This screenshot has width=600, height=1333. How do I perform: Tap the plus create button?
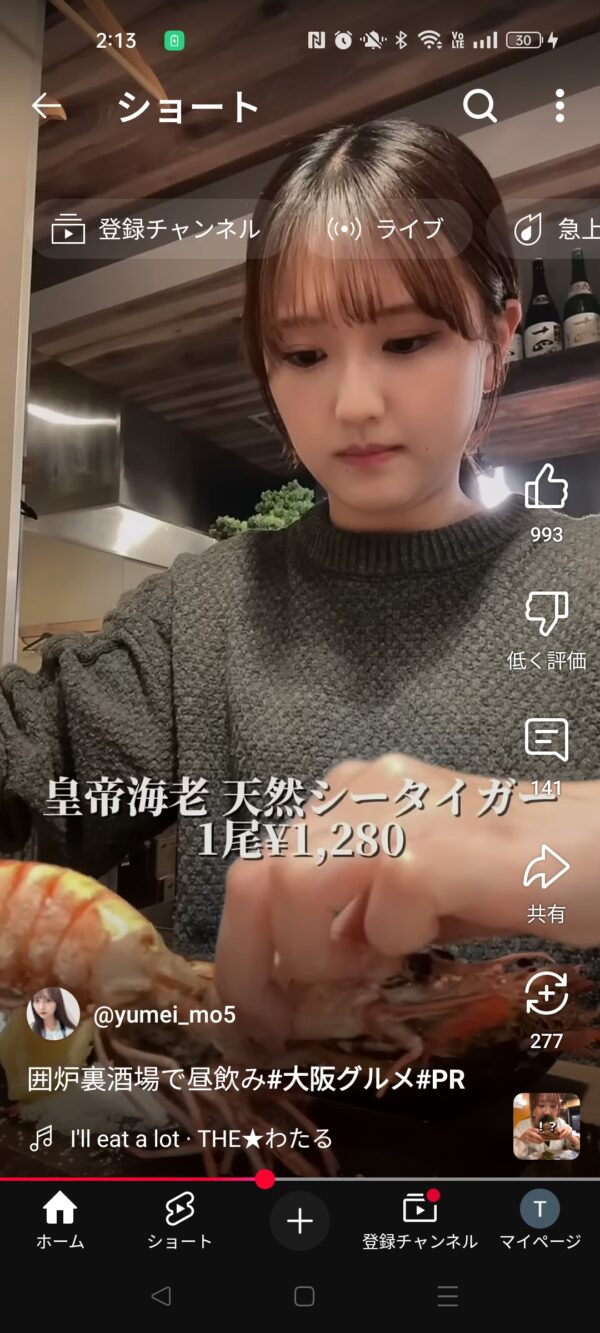[x=300, y=1220]
